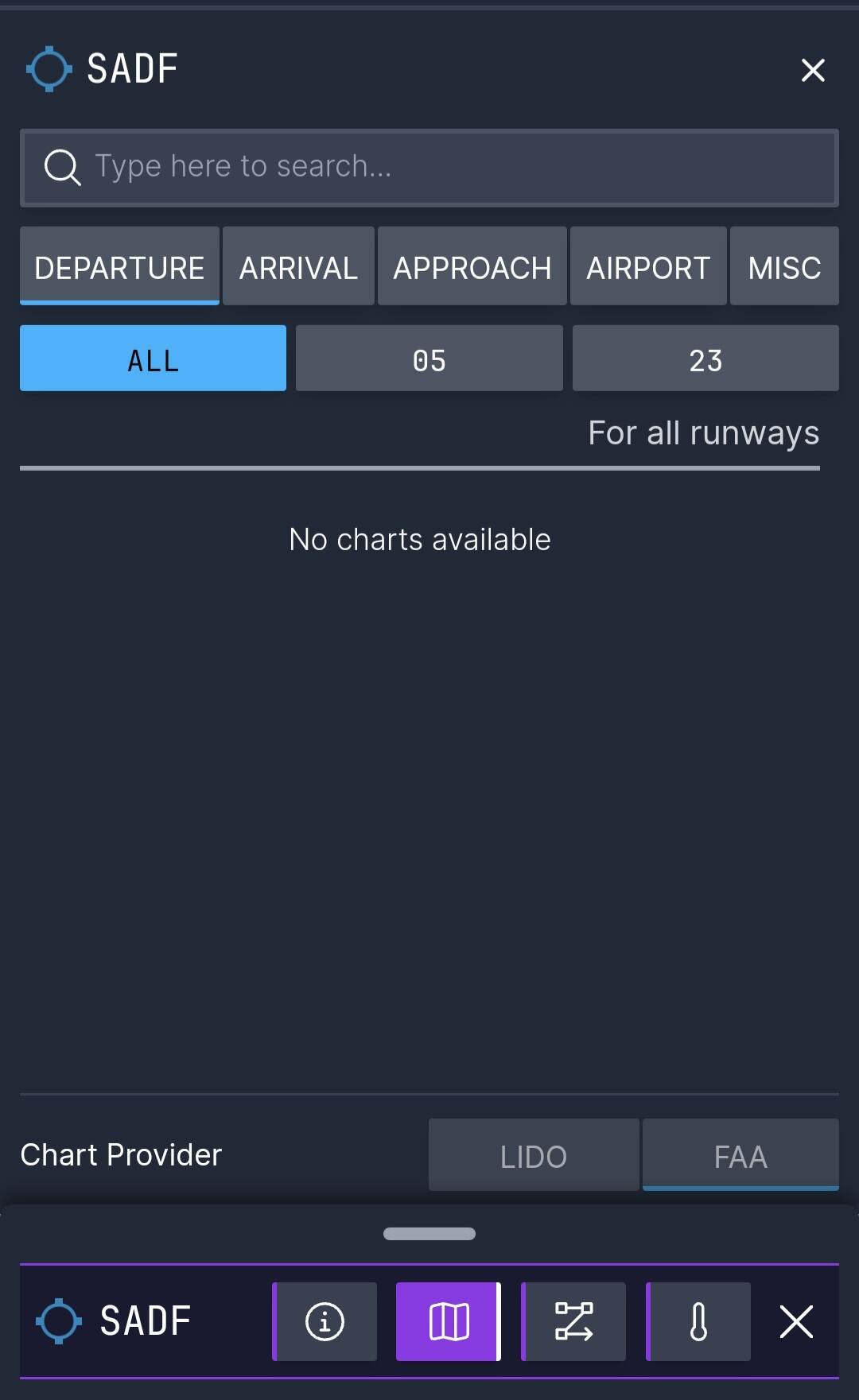Choose LIDO as chart provider
Screen dimensions: 859x1400
[x=534, y=1155]
